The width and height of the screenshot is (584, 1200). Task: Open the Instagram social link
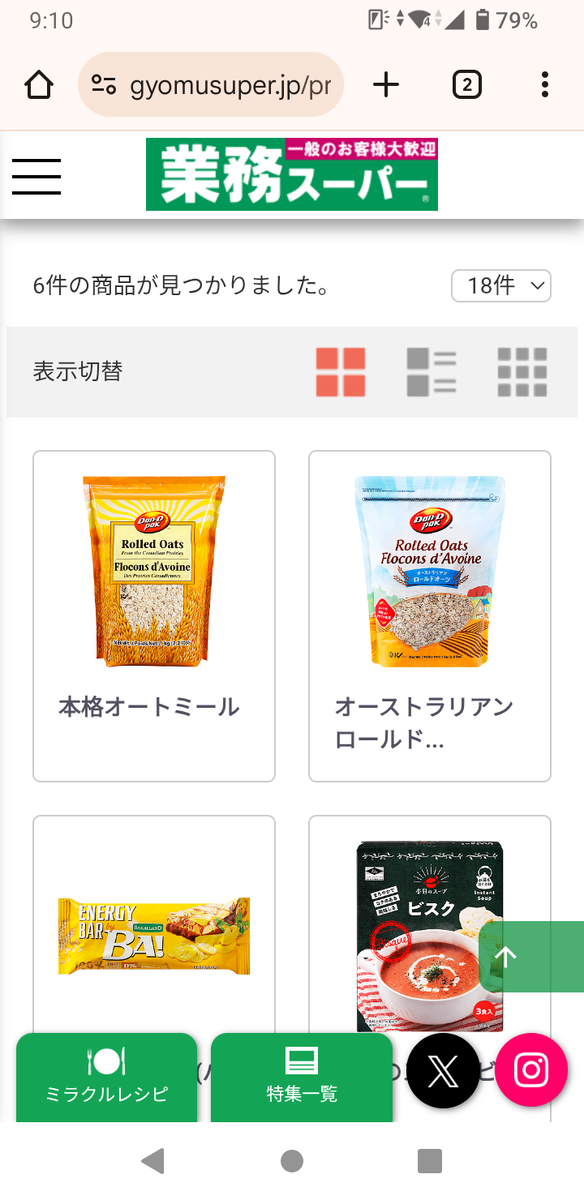(532, 1070)
